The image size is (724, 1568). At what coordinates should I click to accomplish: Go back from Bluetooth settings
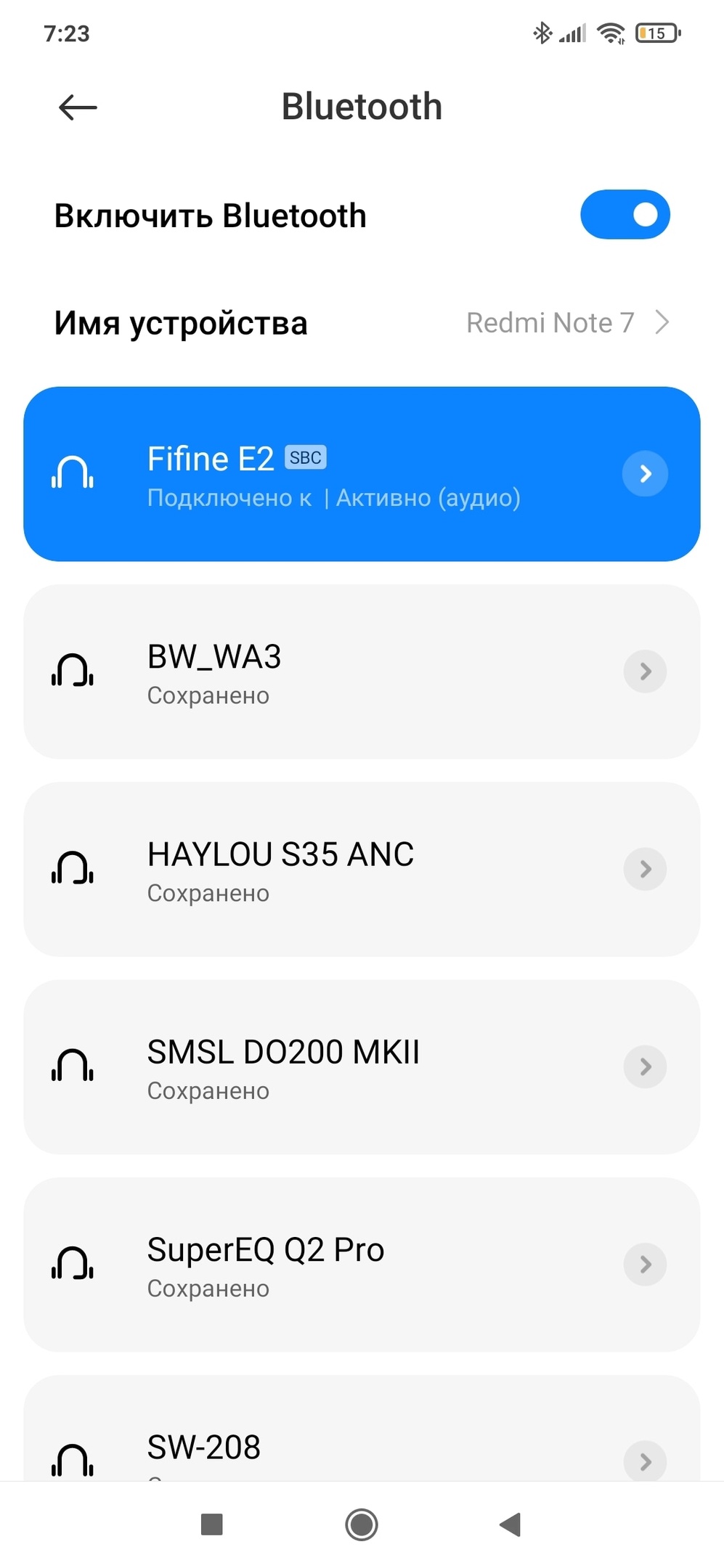78,107
